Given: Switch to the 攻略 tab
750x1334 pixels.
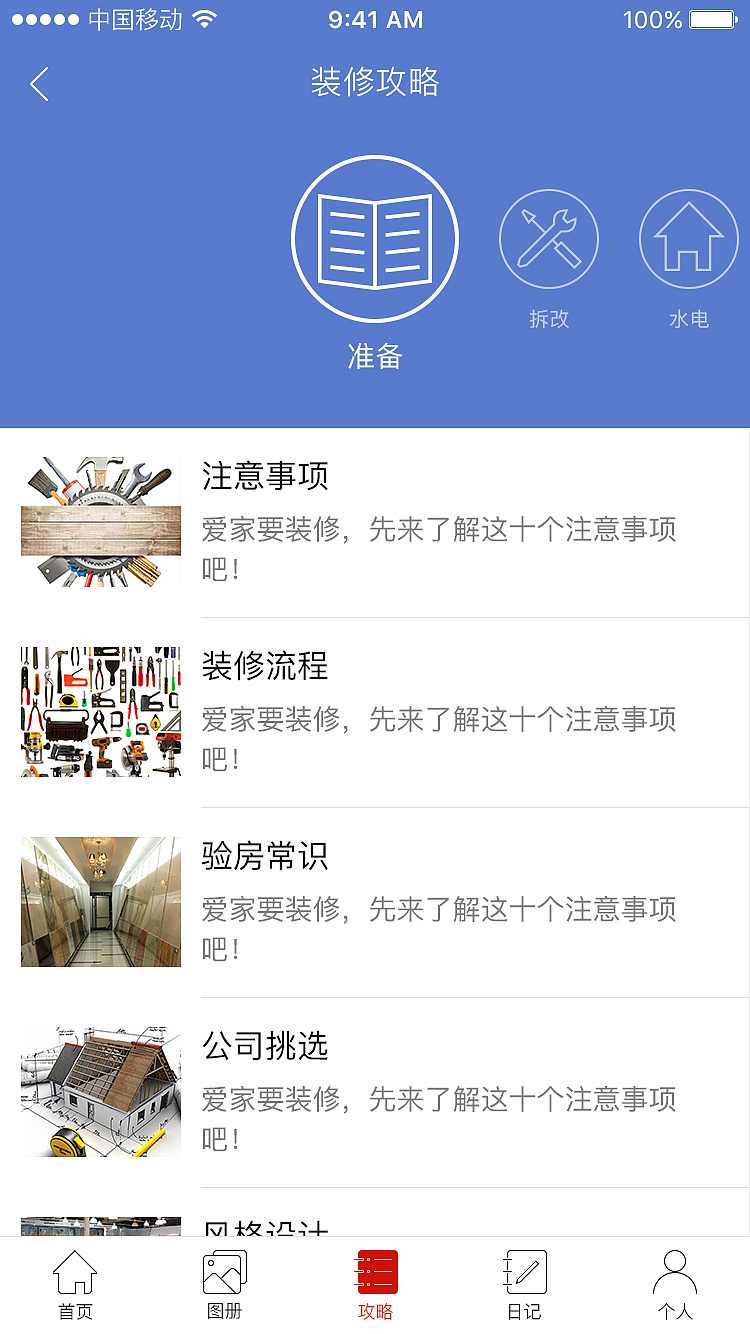Looking at the screenshot, I should [x=375, y=1285].
